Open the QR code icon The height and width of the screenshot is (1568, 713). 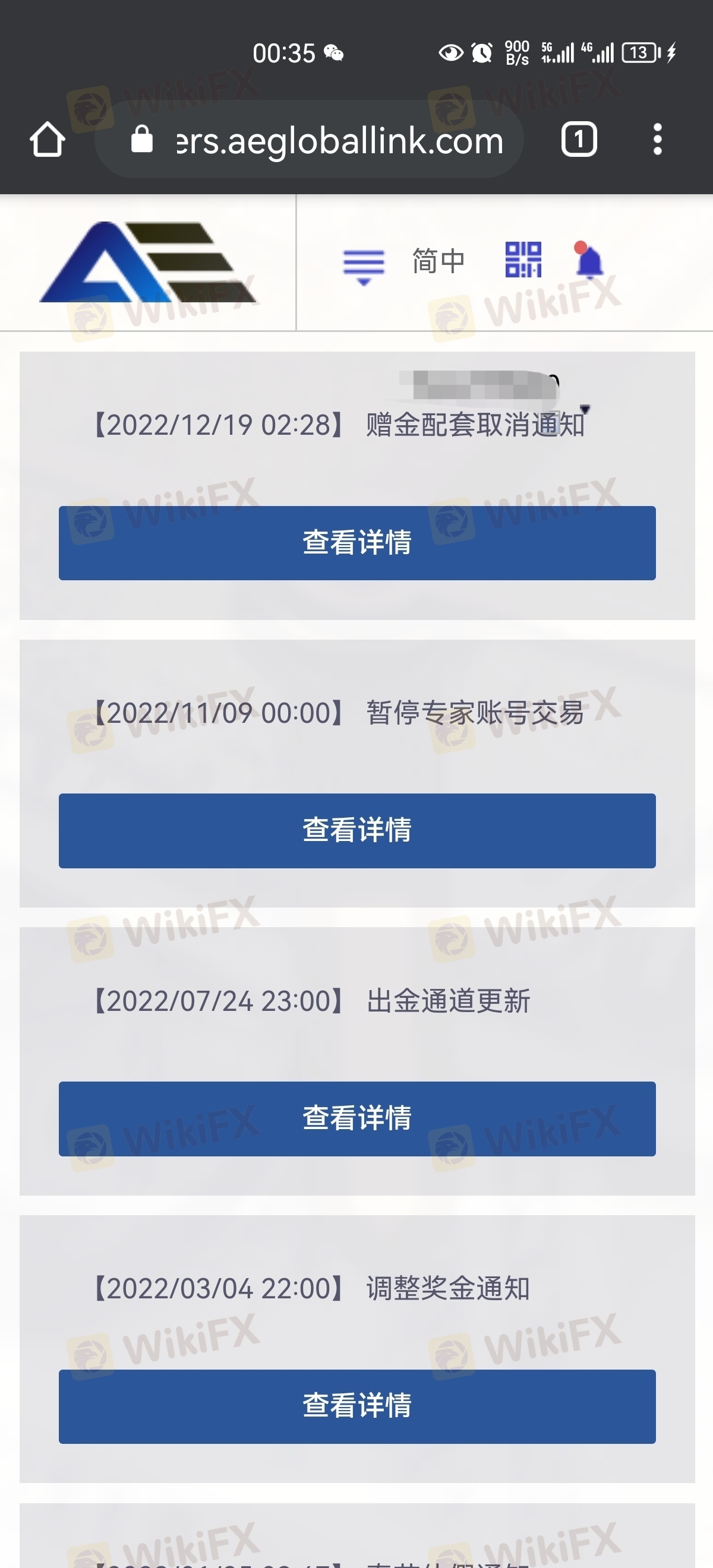pyautogui.click(x=523, y=260)
